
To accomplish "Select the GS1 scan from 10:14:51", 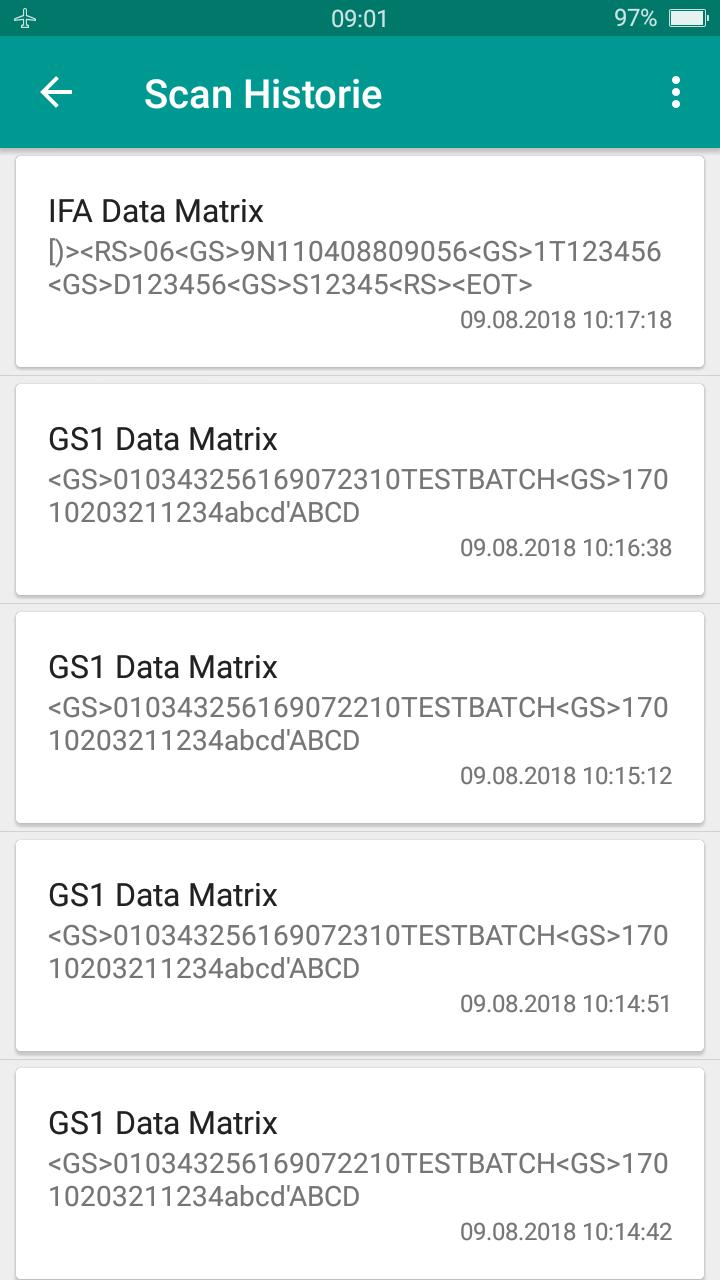I will tap(360, 946).
